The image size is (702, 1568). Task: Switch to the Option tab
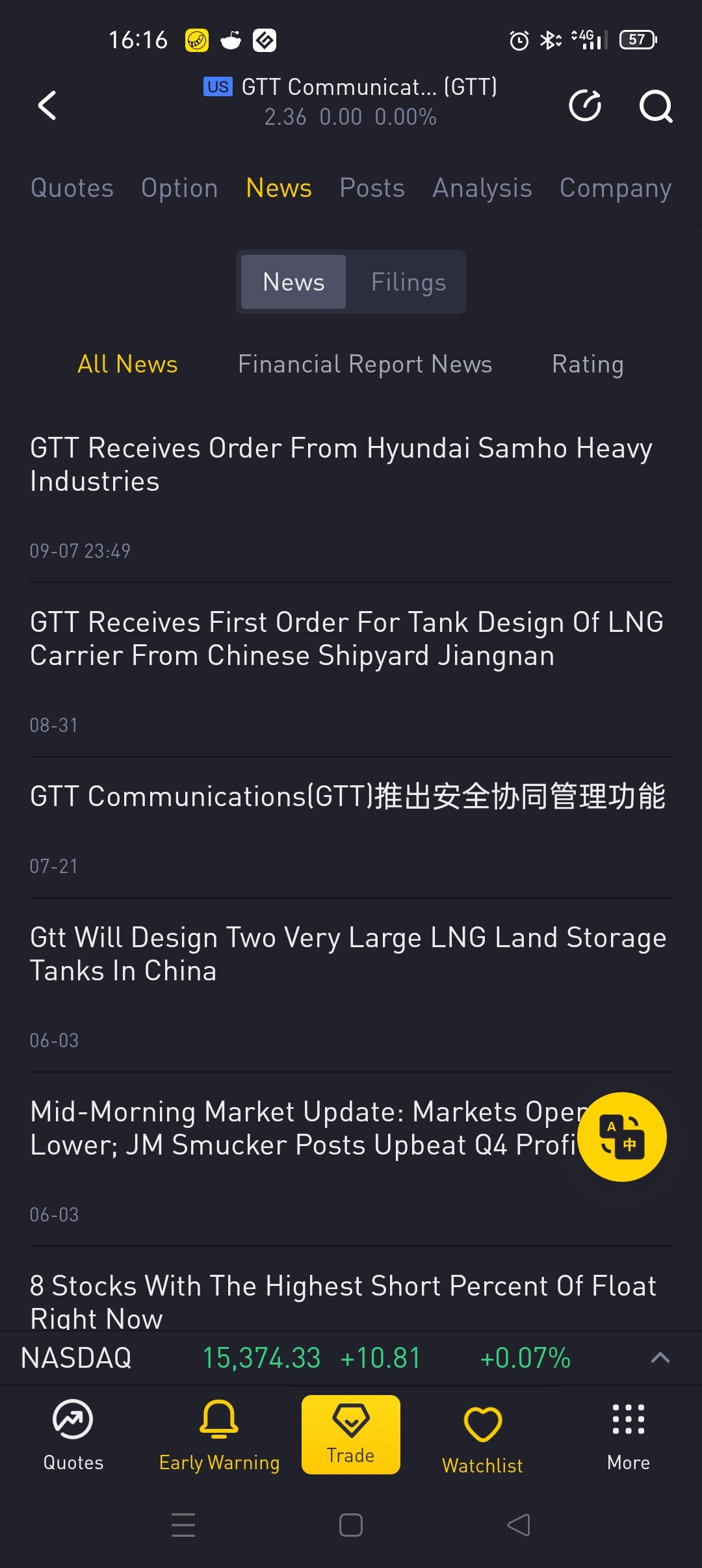179,188
